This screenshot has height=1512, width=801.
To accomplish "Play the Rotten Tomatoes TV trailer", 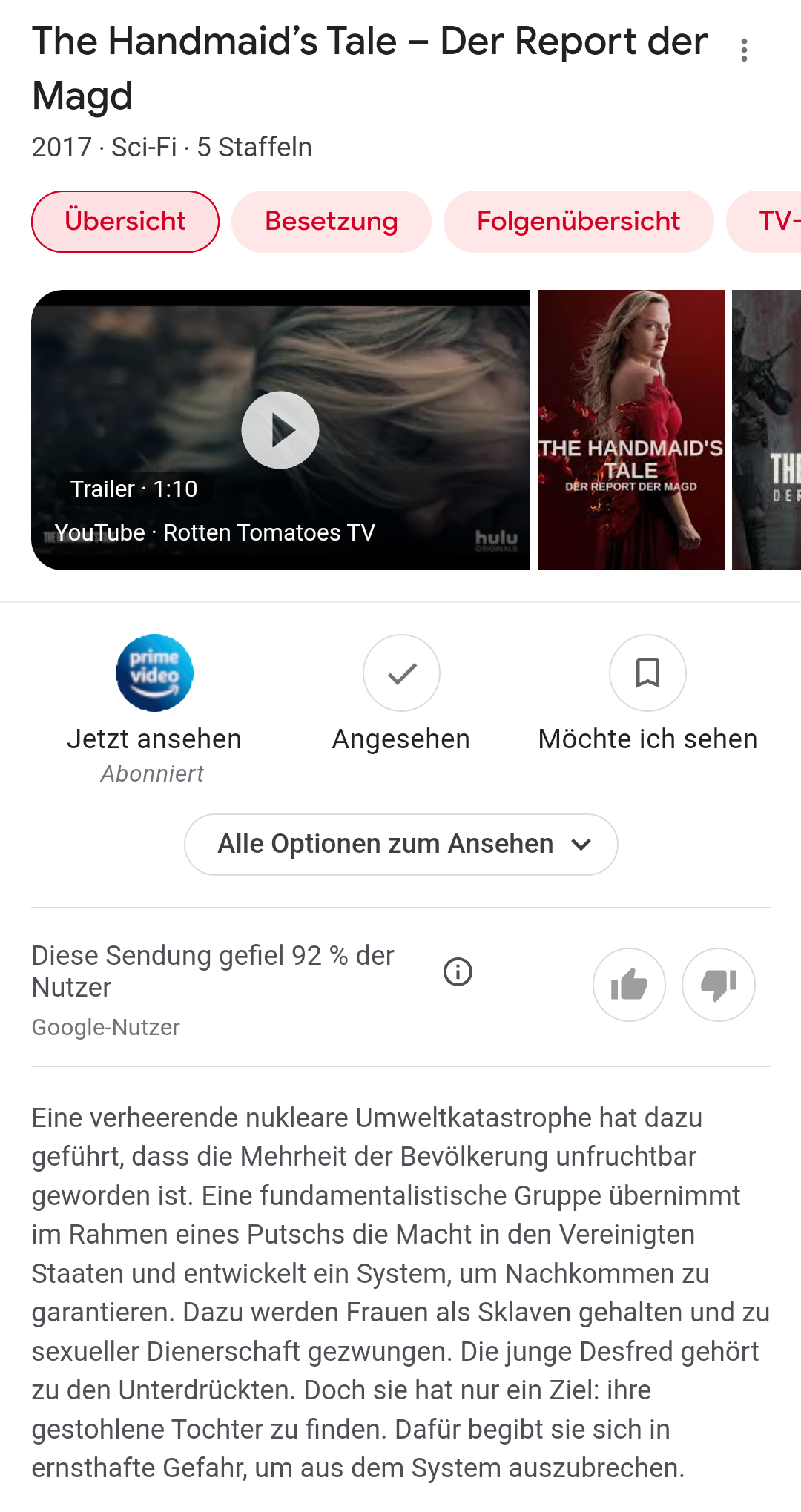I will click(280, 430).
